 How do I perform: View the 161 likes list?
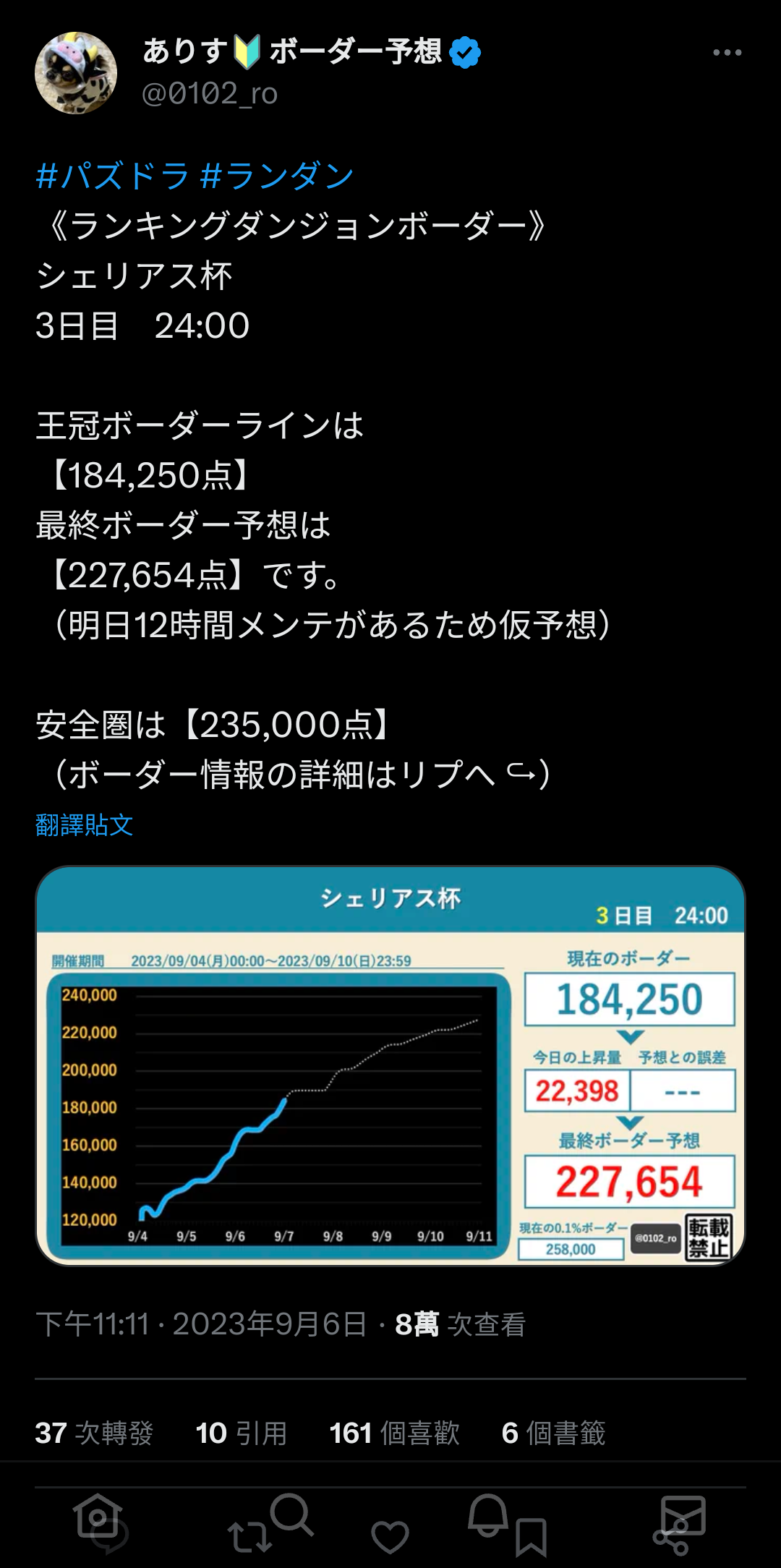click(x=394, y=1433)
